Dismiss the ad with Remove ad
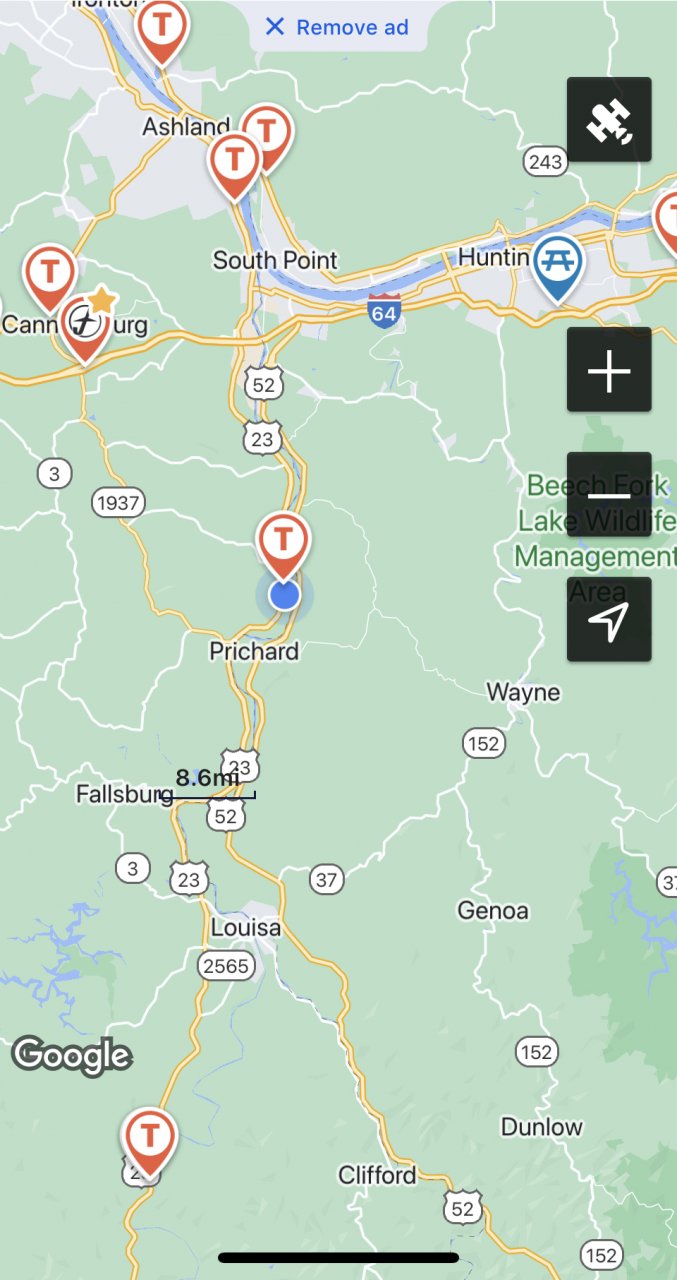The width and height of the screenshot is (677, 1280). point(336,27)
